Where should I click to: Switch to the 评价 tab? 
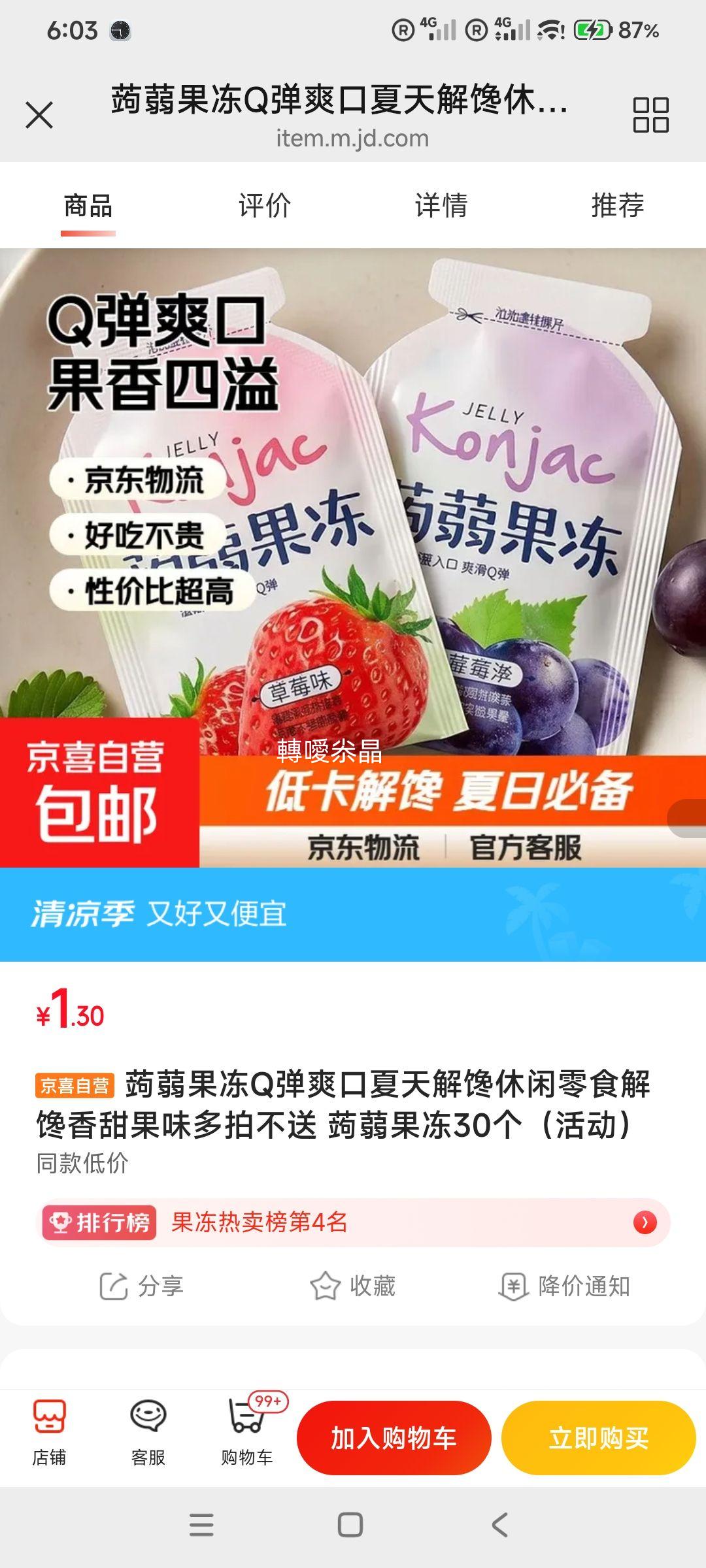265,205
